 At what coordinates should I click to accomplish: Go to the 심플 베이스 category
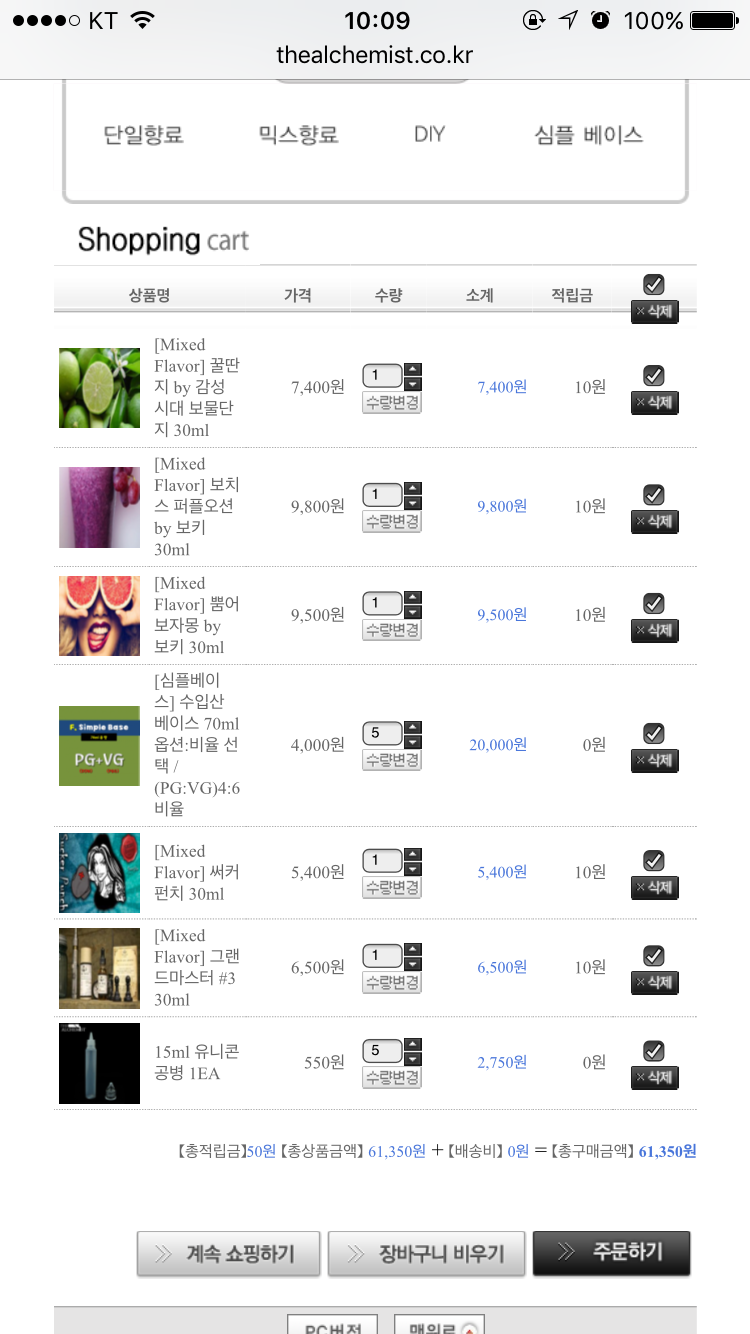pyautogui.click(x=588, y=135)
